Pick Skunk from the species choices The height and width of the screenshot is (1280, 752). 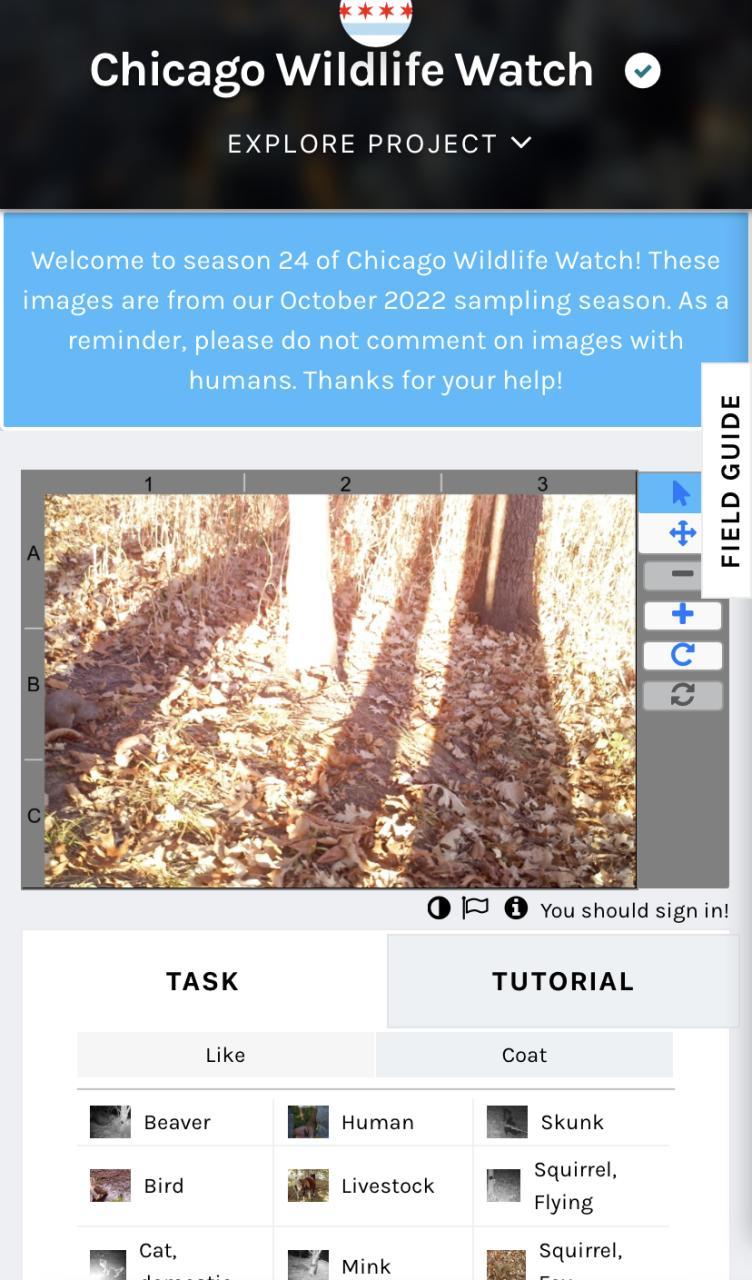point(571,1122)
